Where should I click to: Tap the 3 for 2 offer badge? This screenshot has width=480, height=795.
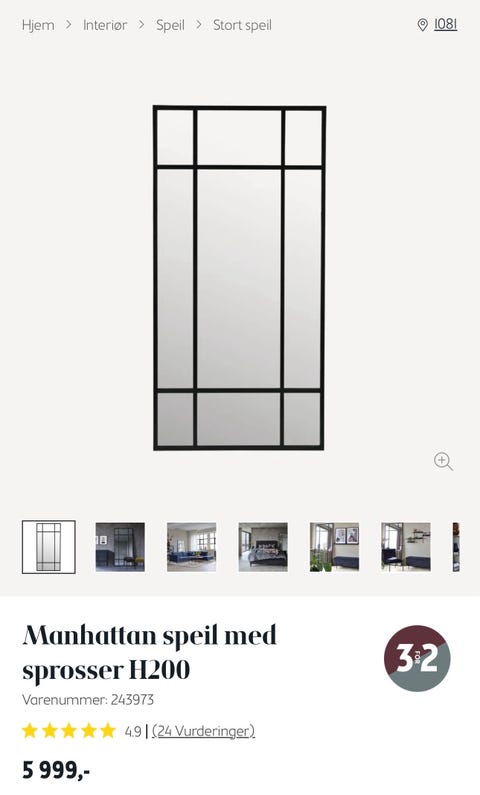[417, 658]
